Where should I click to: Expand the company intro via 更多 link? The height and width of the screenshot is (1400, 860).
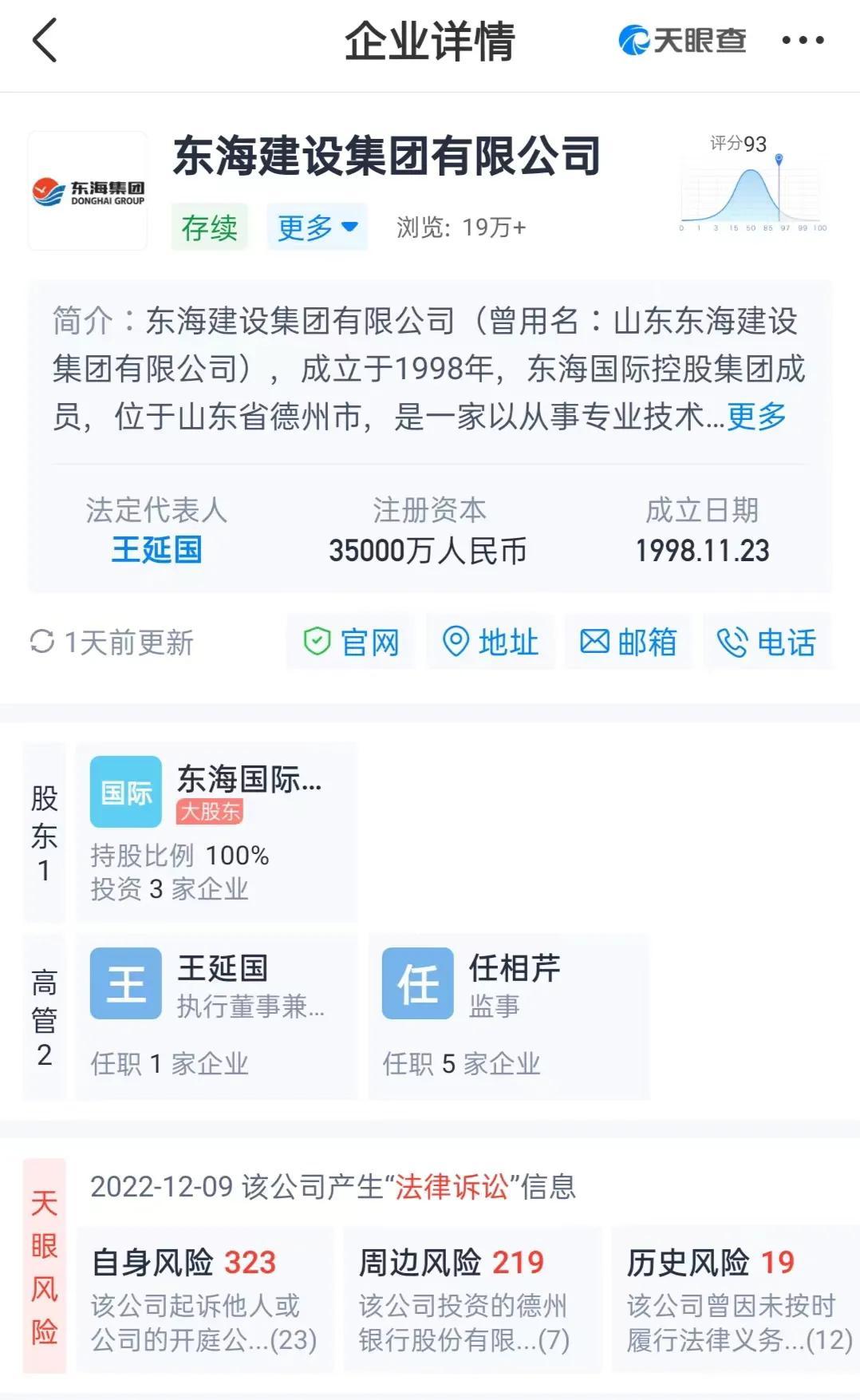click(756, 416)
